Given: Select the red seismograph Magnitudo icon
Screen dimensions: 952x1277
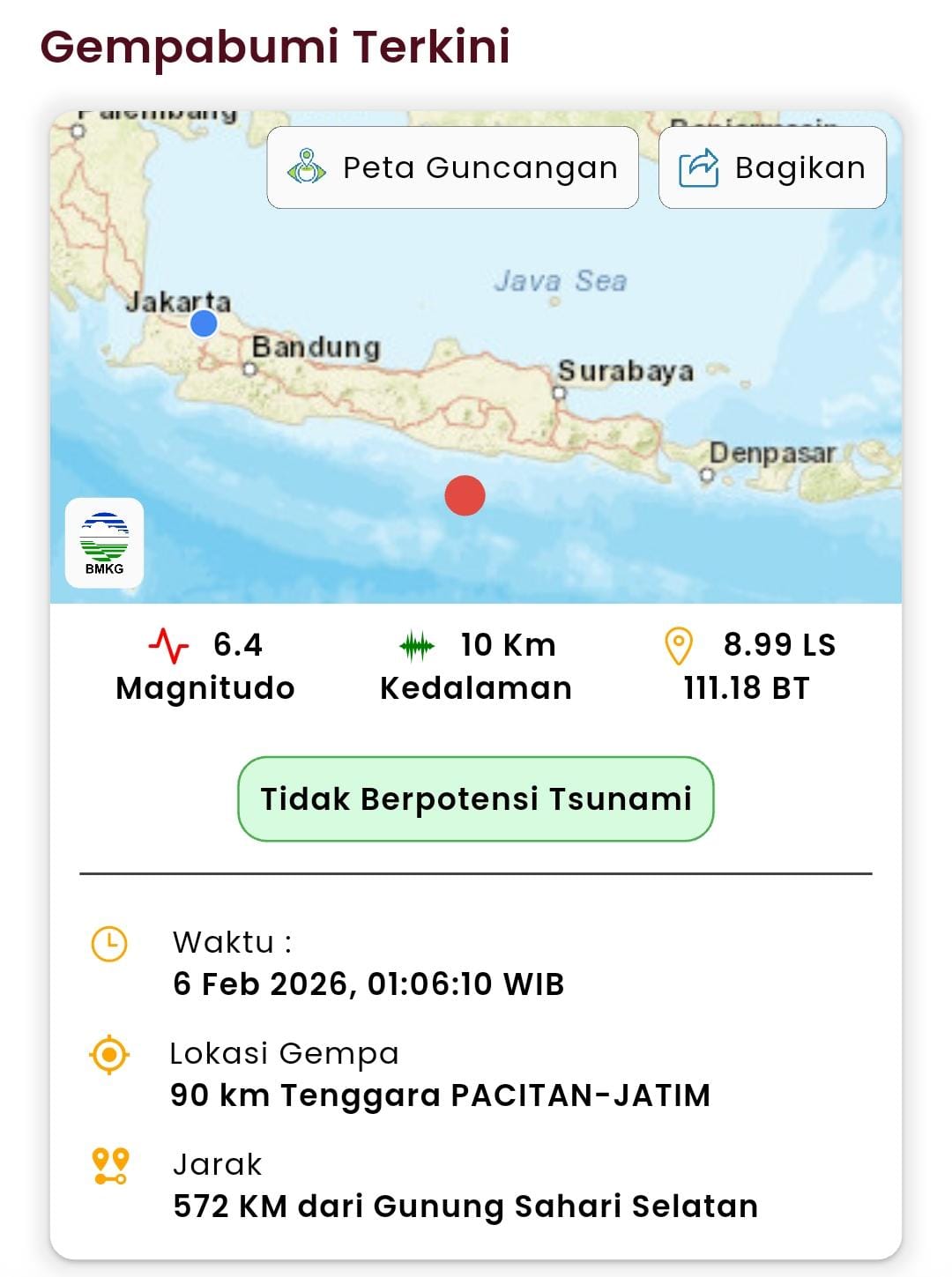Looking at the screenshot, I should [169, 645].
